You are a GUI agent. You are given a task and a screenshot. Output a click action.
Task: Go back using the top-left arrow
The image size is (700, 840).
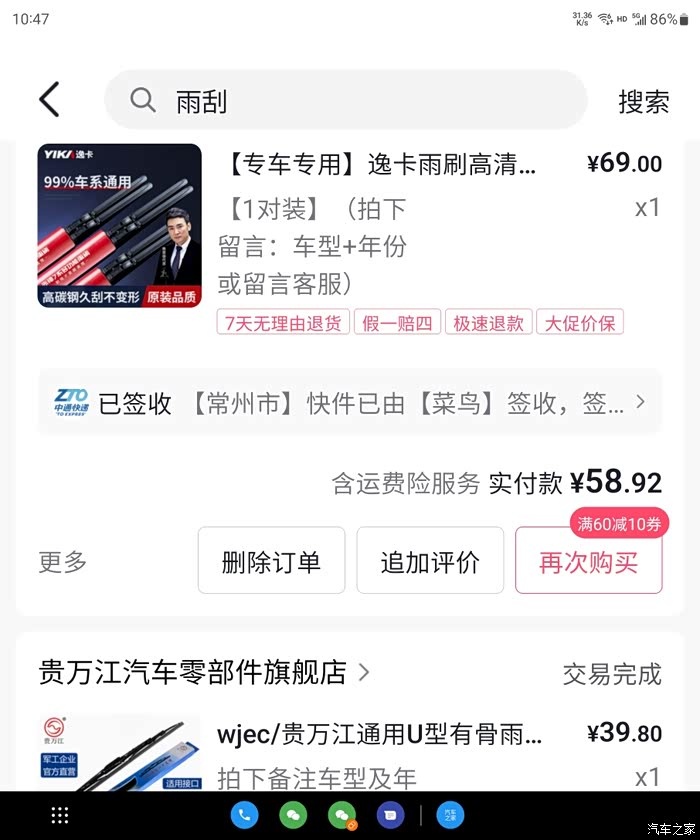(x=49, y=100)
